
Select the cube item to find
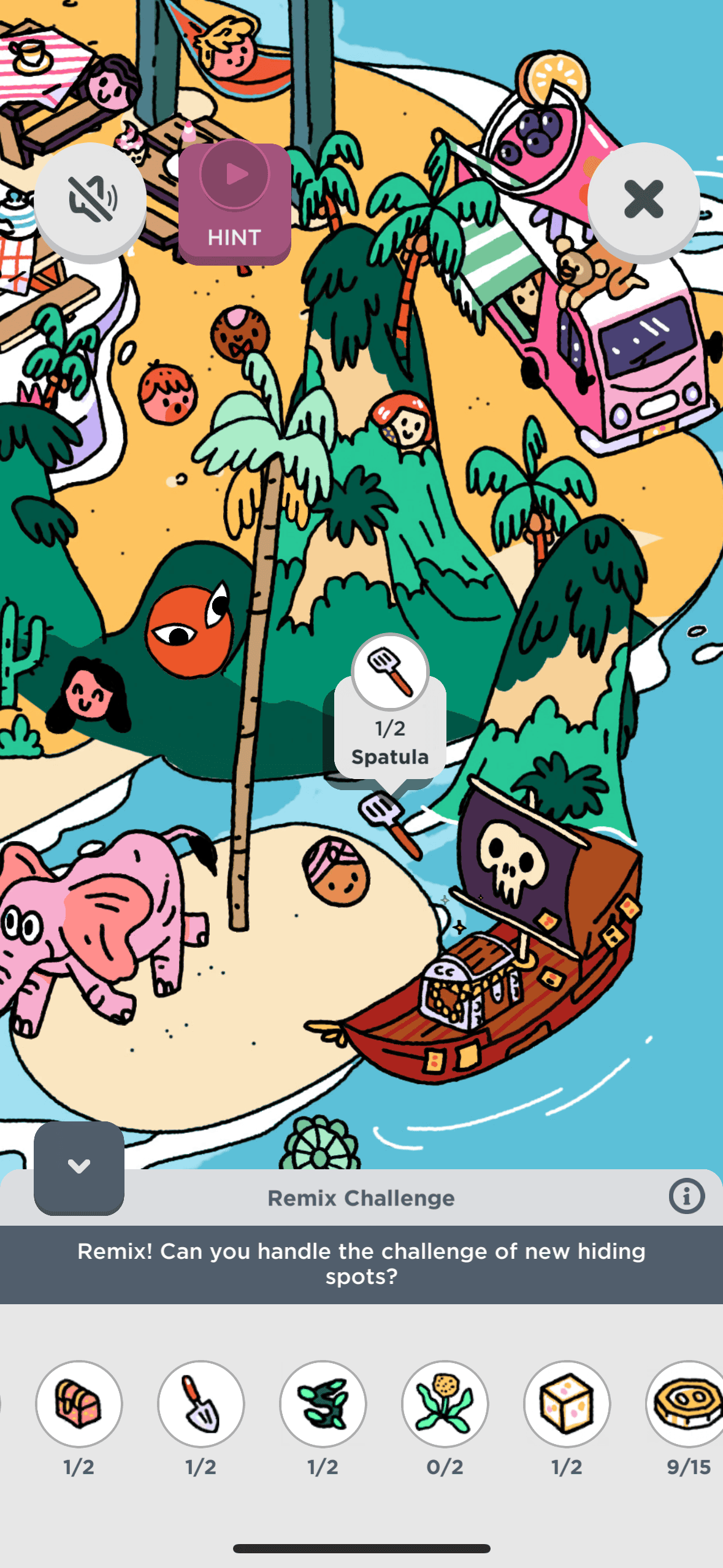pos(567,1404)
